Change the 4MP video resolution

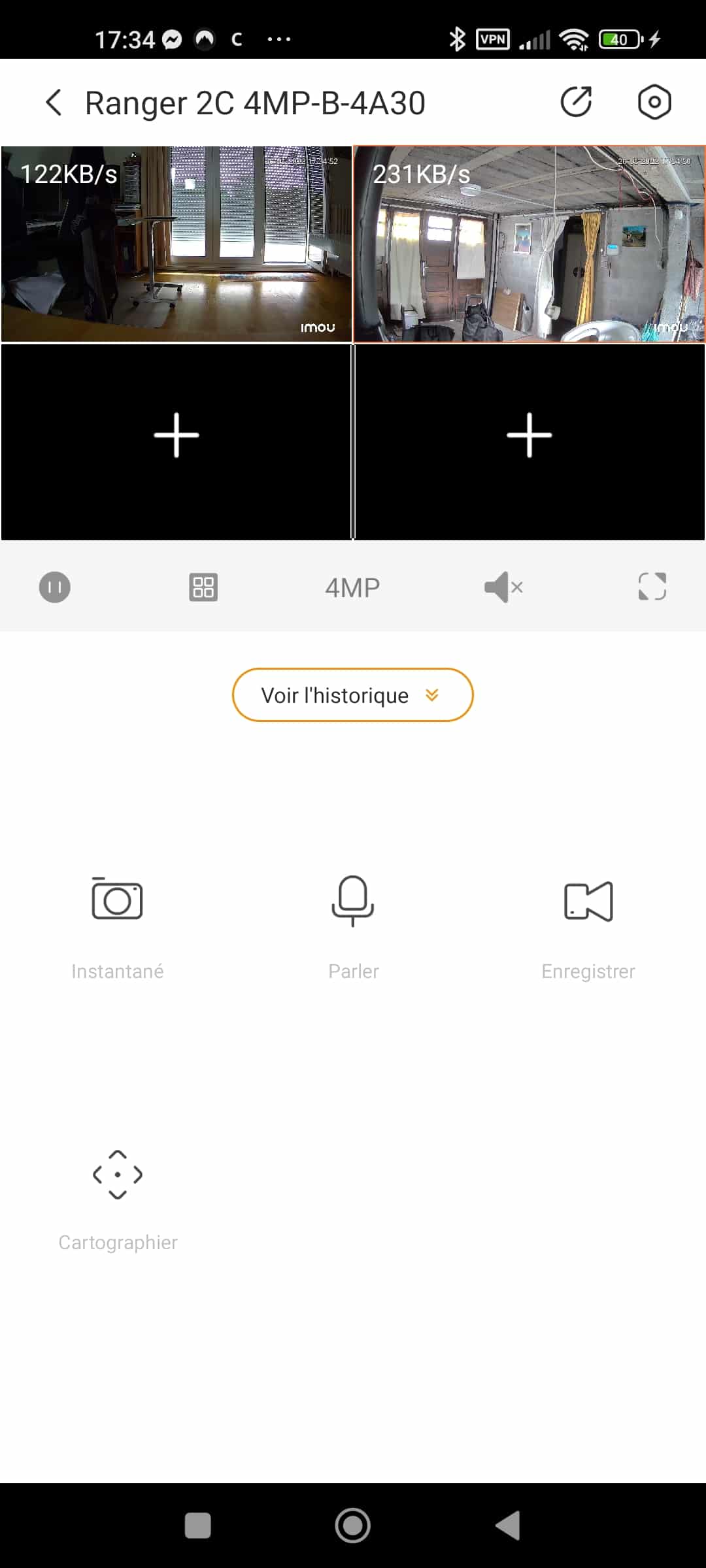[352, 587]
